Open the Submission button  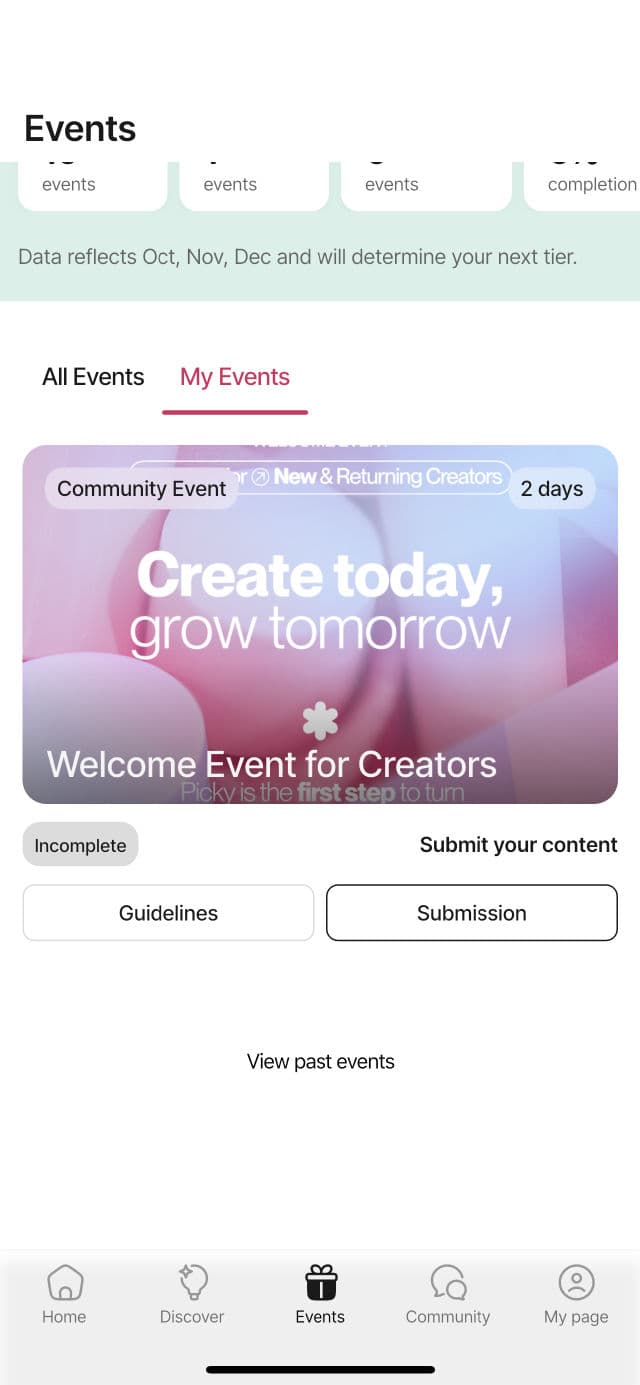[472, 913]
